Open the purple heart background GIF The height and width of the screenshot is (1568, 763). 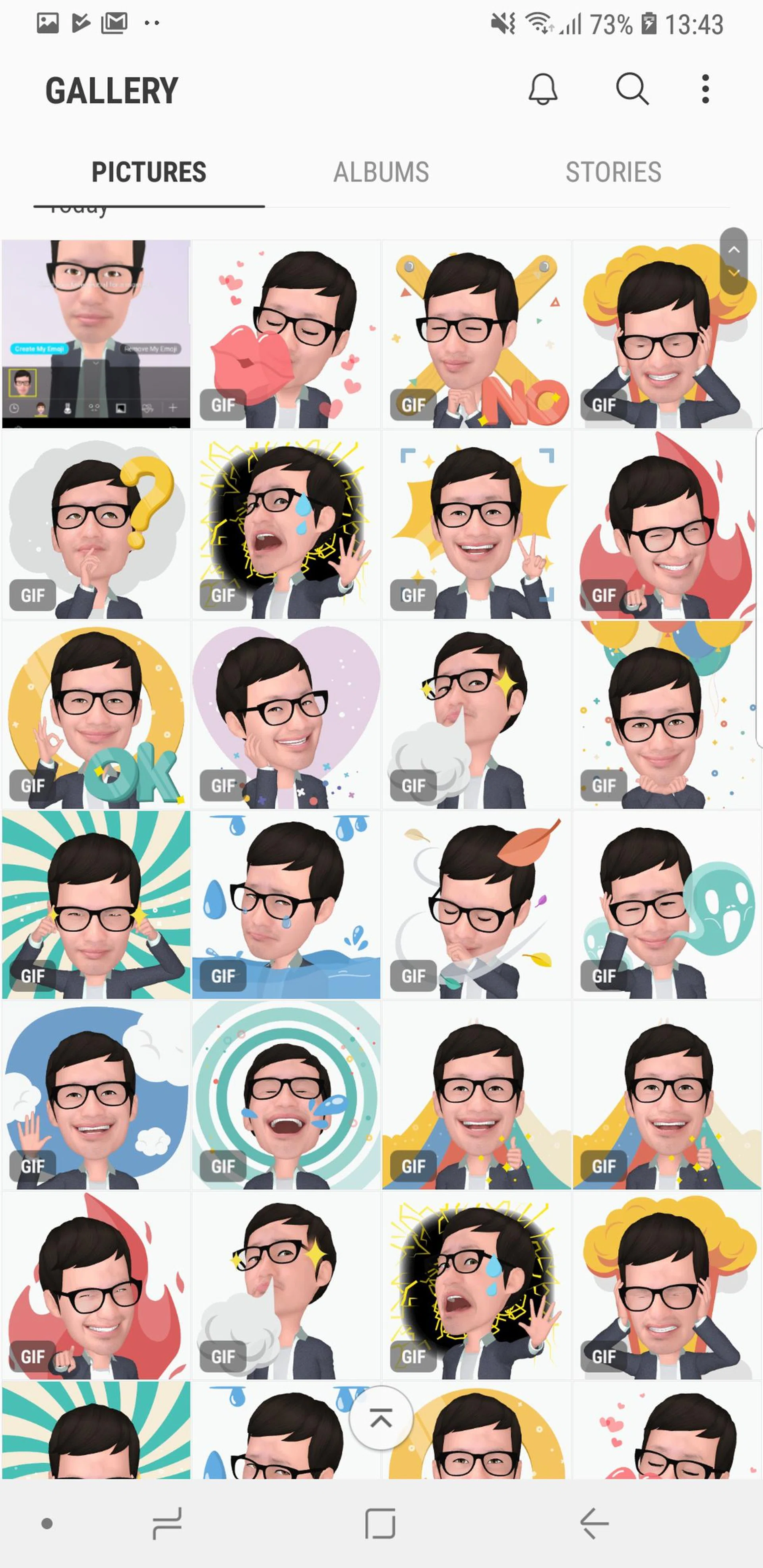pos(286,715)
